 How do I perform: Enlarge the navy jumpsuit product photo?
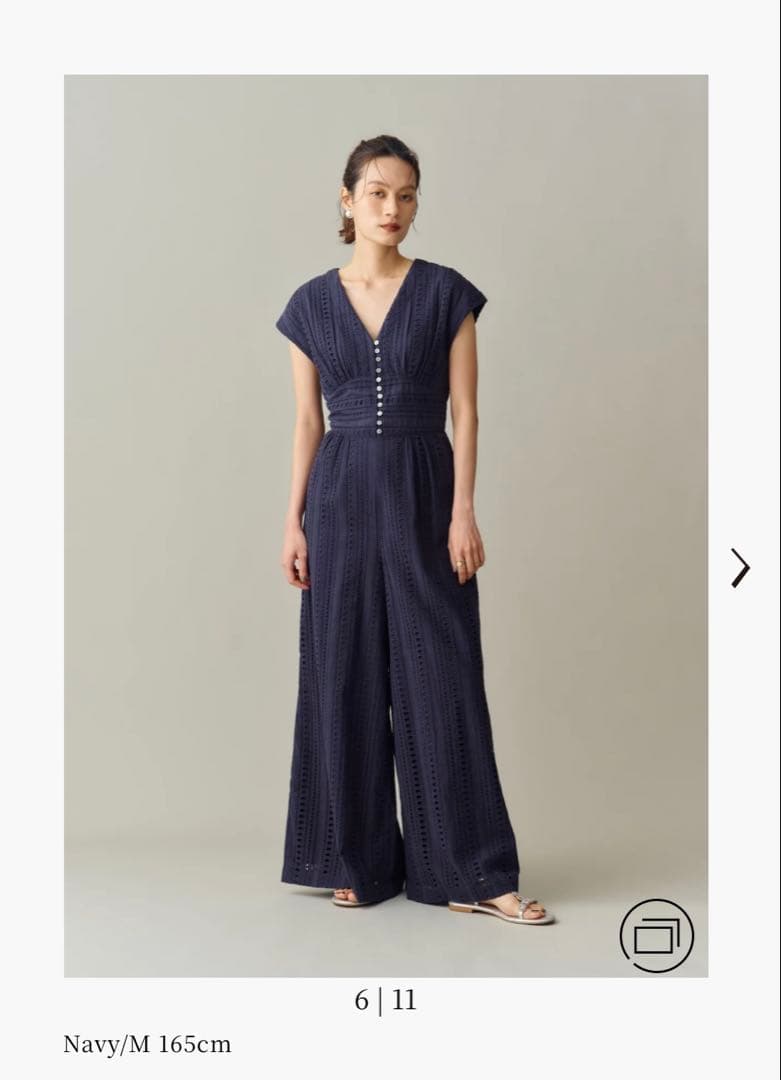pos(386,525)
